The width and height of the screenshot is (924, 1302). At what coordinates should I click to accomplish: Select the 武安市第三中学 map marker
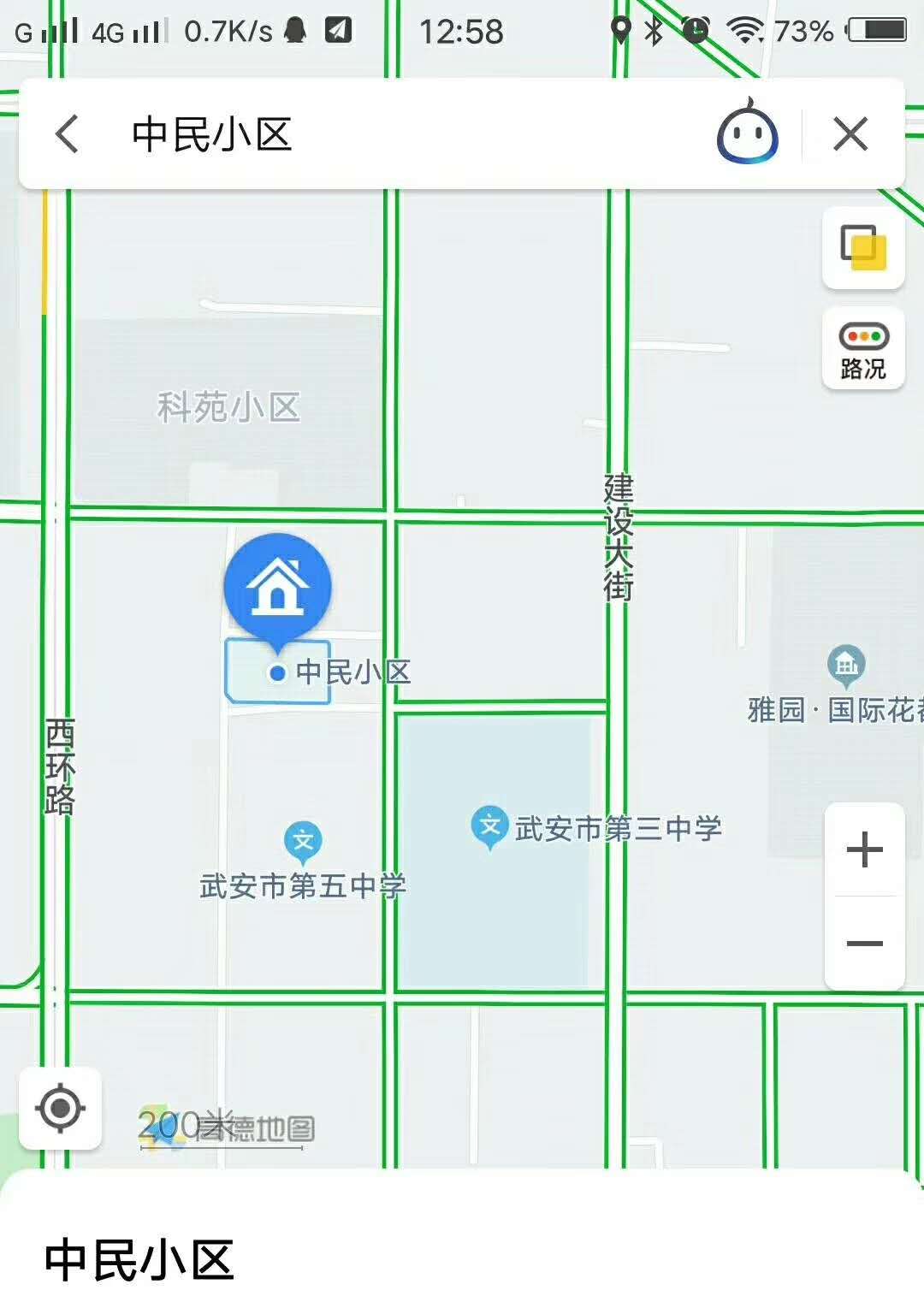pyautogui.click(x=489, y=826)
